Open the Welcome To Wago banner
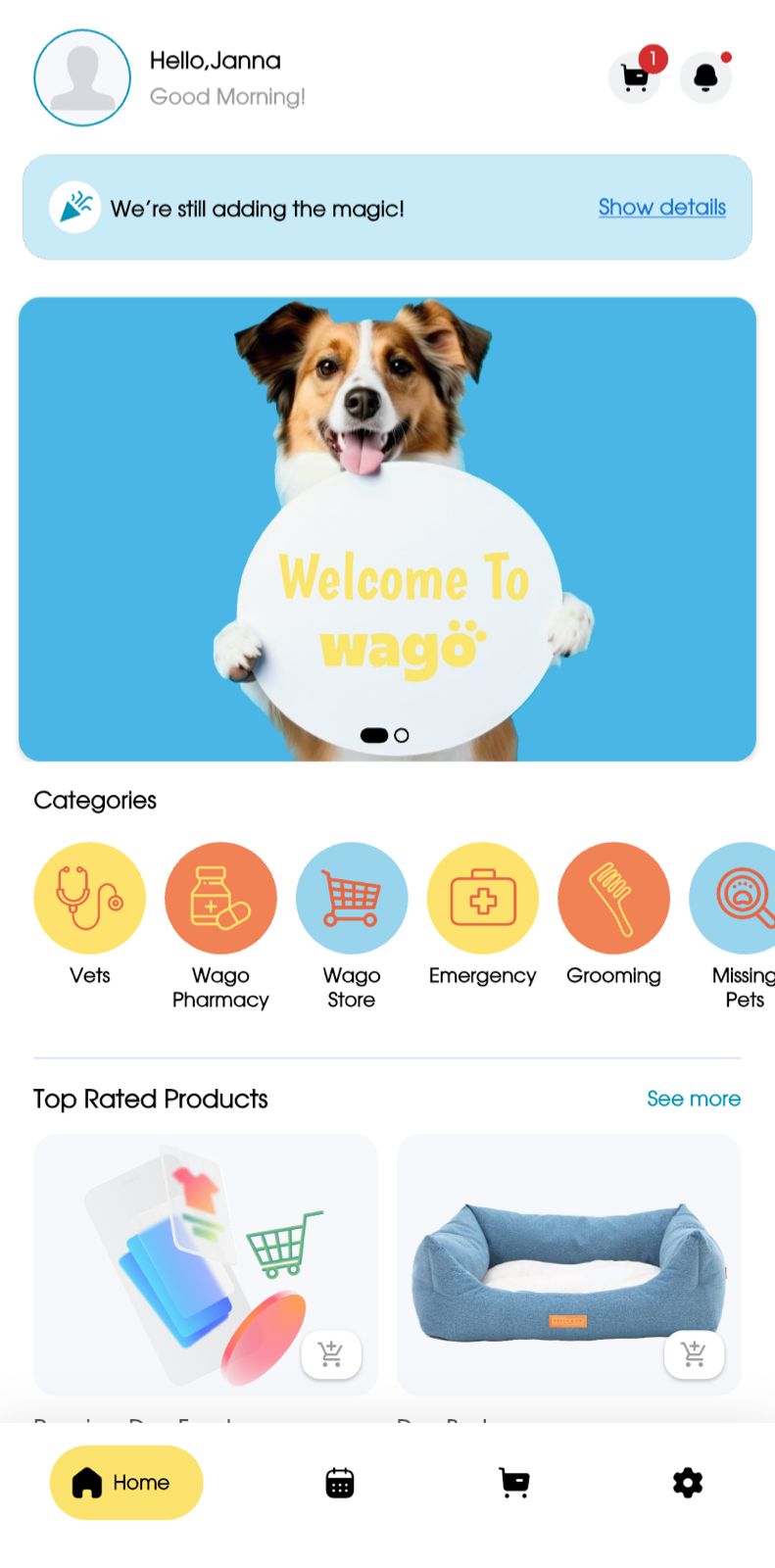The height and width of the screenshot is (1568, 775). pos(387,529)
